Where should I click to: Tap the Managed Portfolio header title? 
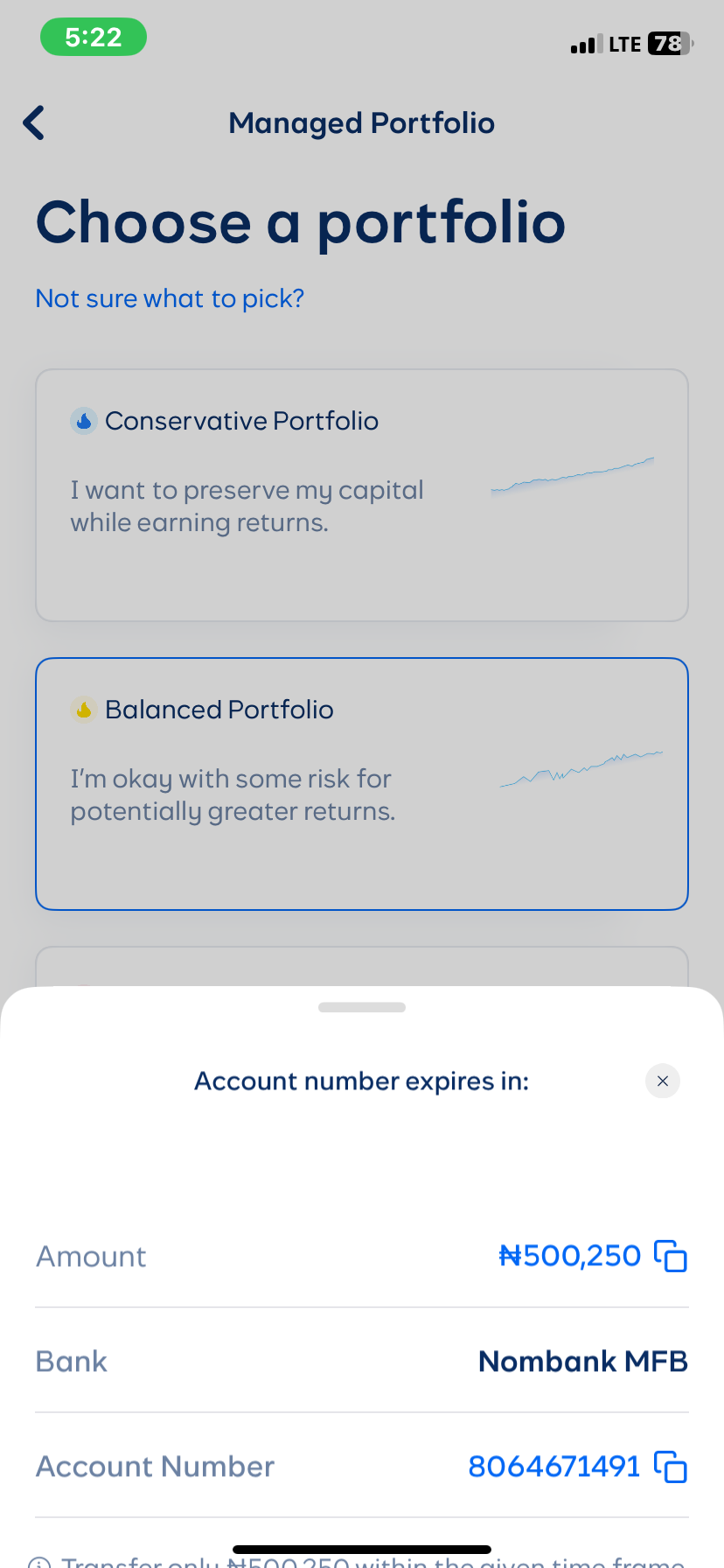361,122
